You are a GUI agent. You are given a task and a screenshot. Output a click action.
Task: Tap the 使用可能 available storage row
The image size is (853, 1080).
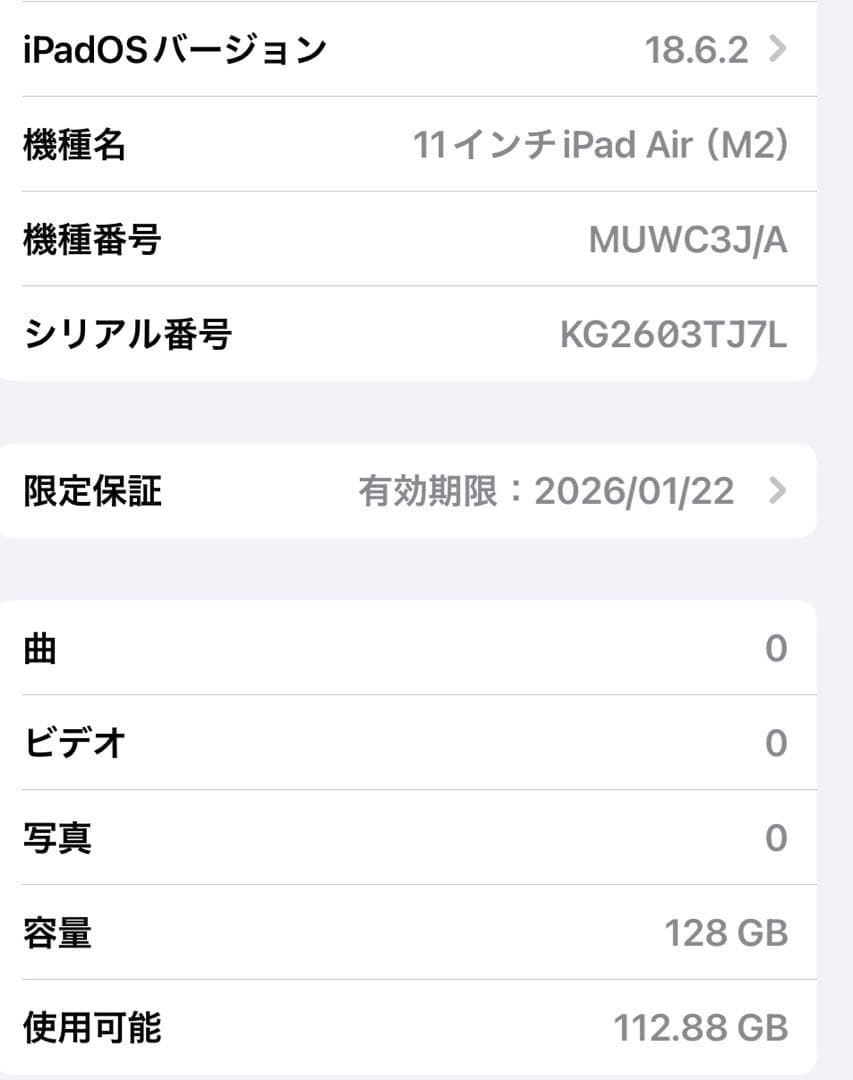point(400,1025)
